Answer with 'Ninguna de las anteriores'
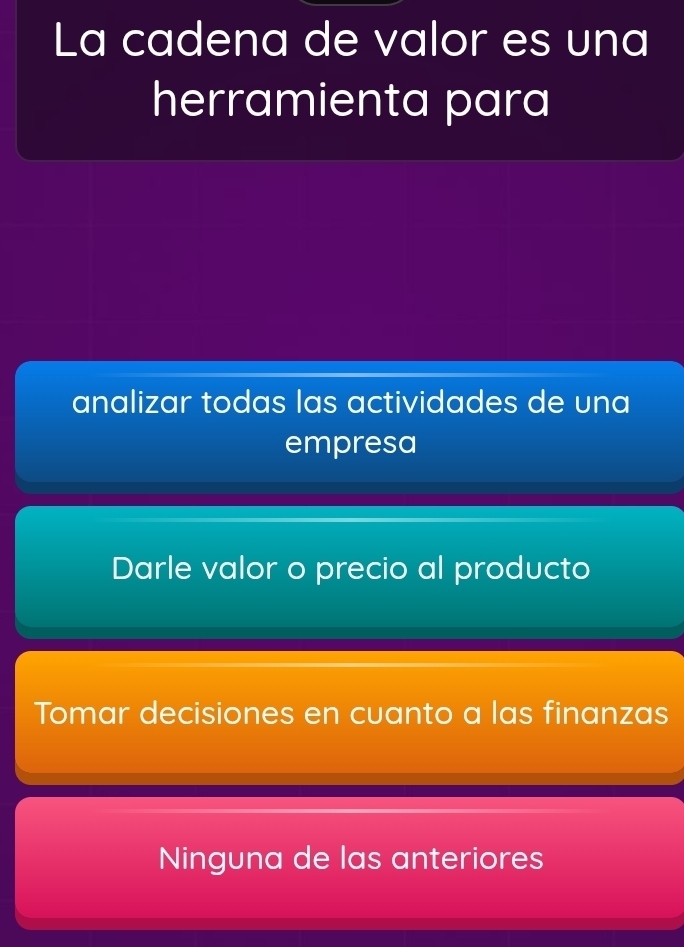 (x=350, y=858)
